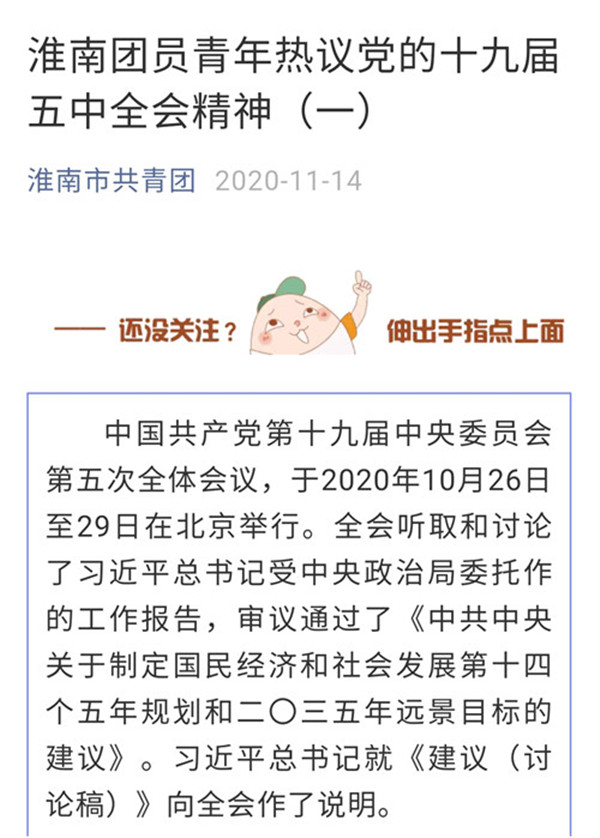Open the 淮南市共青团 account profile link
The height and width of the screenshot is (838, 600).
click(x=112, y=182)
